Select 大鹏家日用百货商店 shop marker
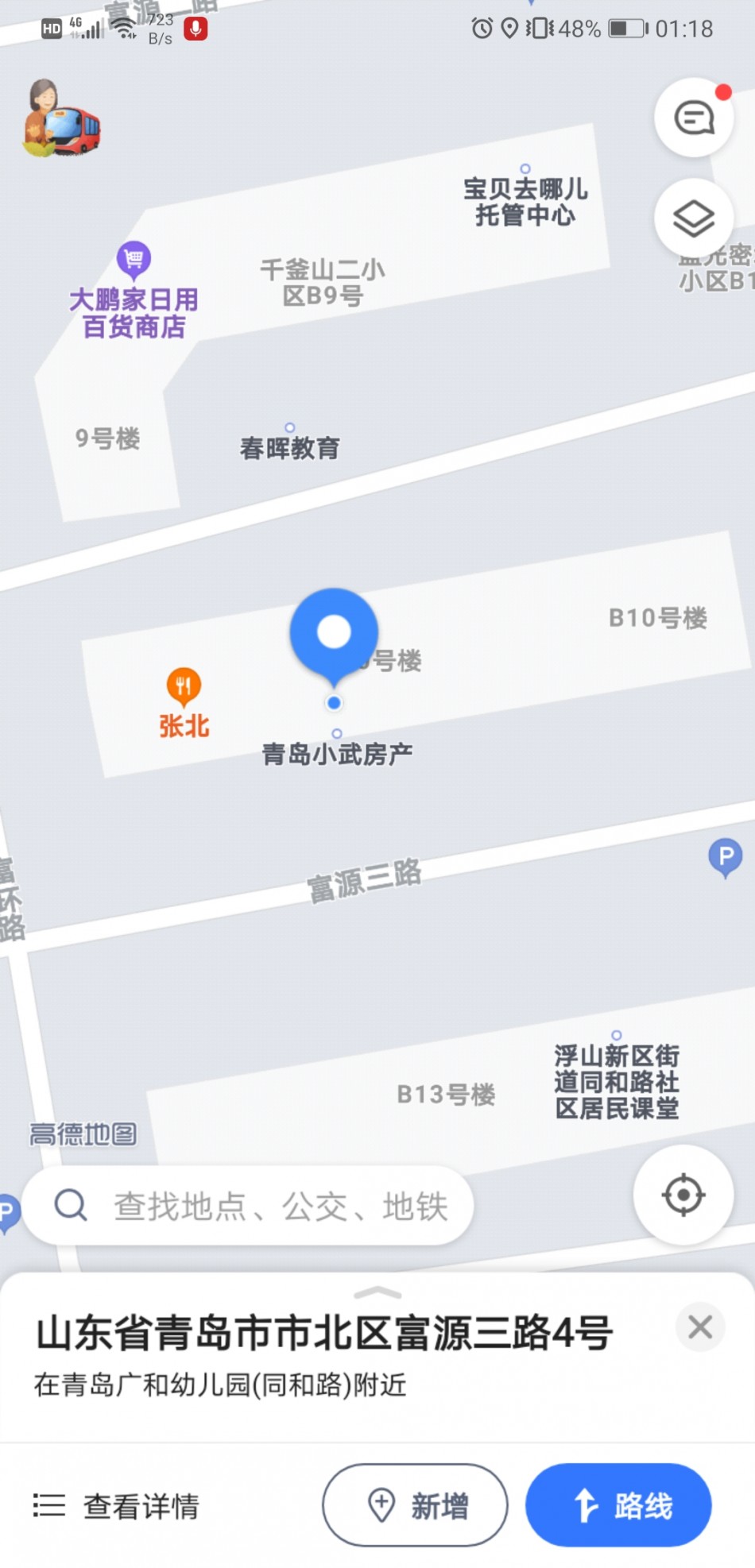The image size is (755, 1568). 134,261
